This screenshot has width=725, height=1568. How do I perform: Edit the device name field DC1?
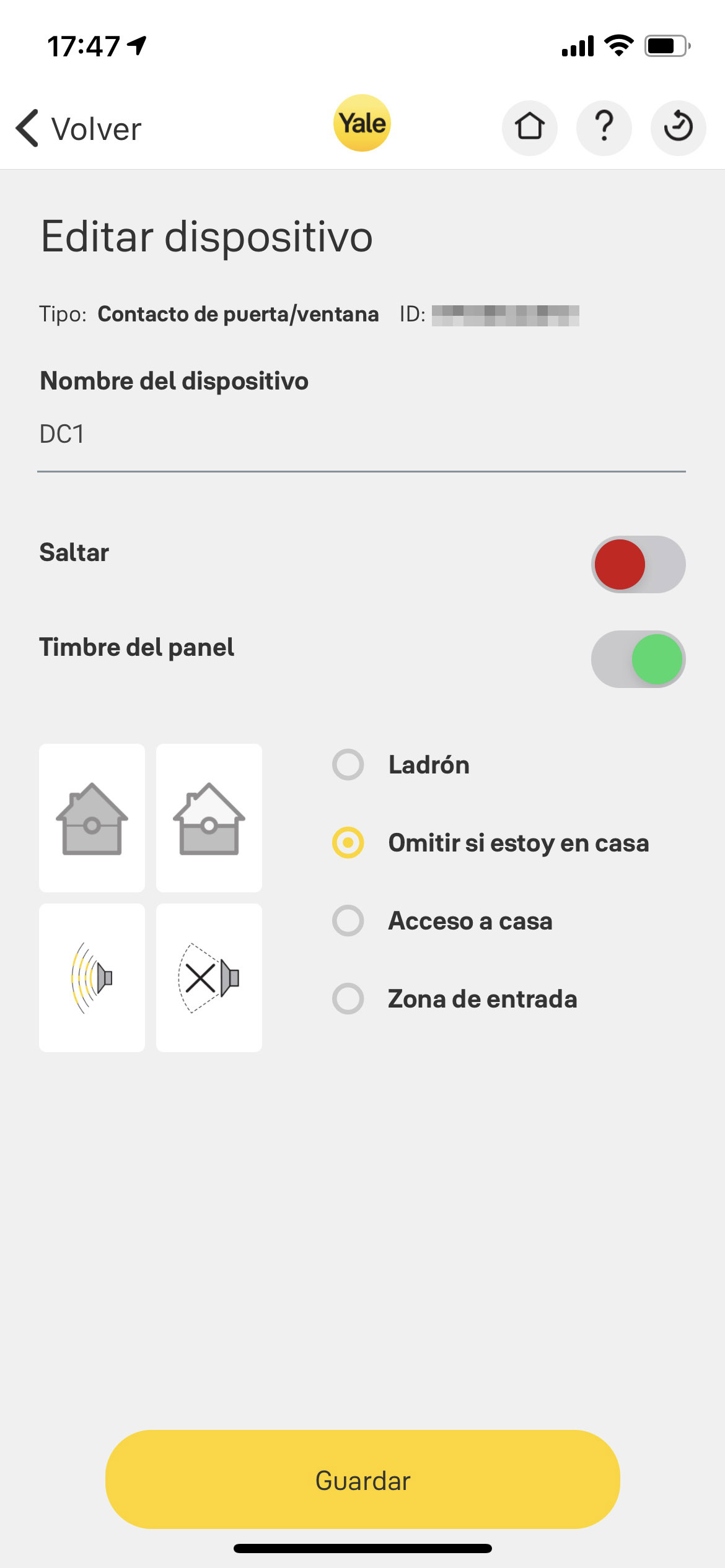click(x=361, y=435)
